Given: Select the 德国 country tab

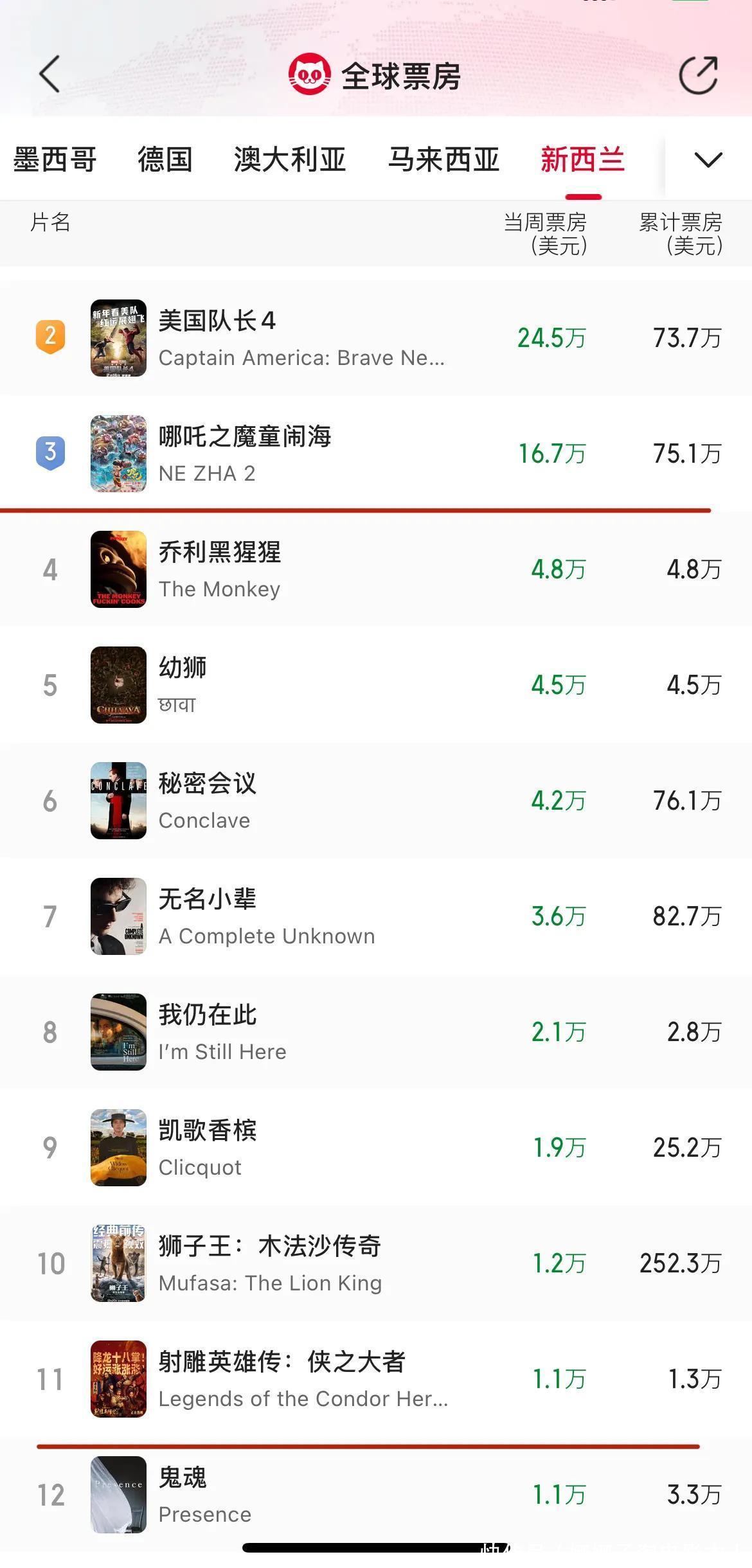Looking at the screenshot, I should [165, 159].
